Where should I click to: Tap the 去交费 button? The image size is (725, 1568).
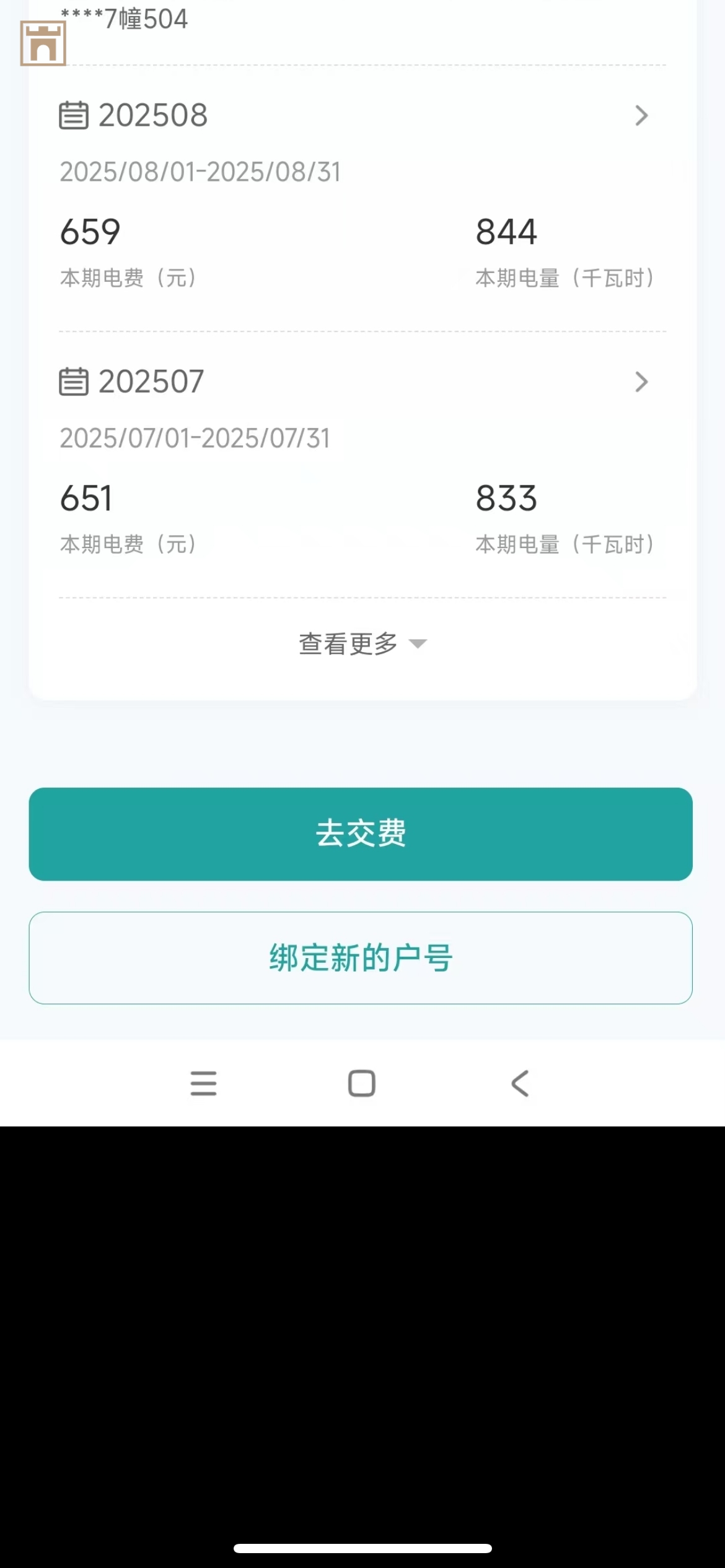(361, 834)
